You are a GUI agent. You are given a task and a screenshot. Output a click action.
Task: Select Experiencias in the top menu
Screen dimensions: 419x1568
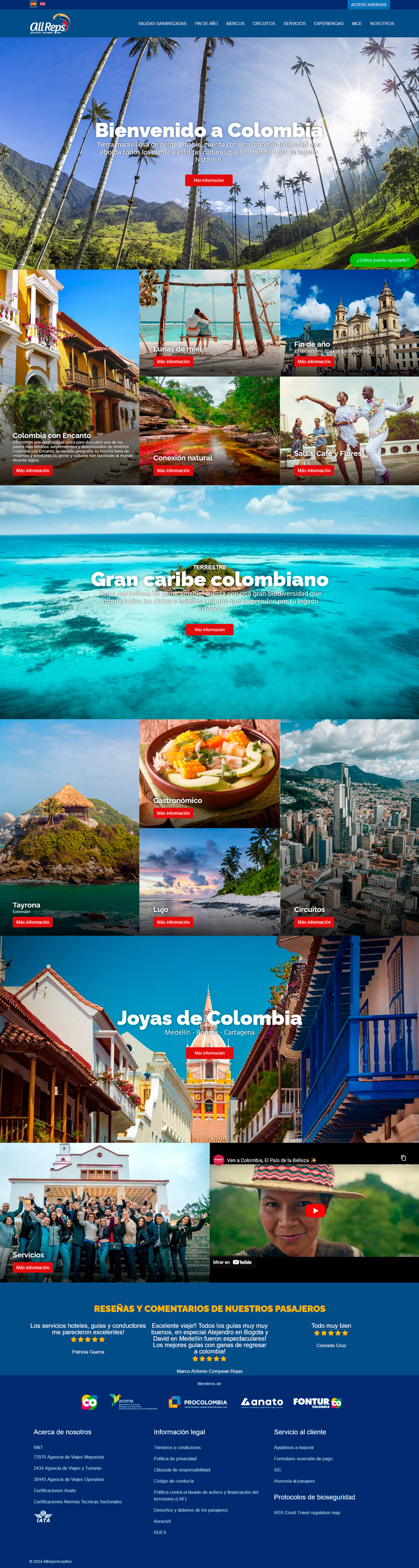328,23
